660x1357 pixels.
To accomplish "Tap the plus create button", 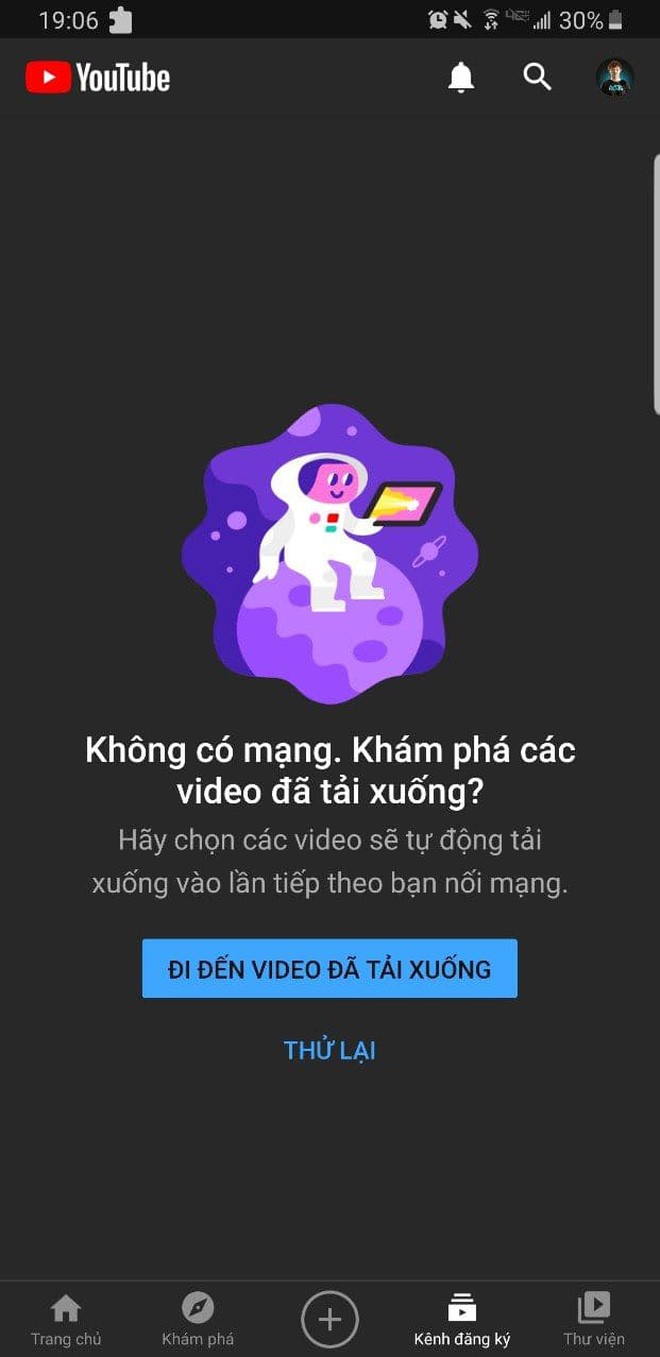I will pyautogui.click(x=329, y=1319).
